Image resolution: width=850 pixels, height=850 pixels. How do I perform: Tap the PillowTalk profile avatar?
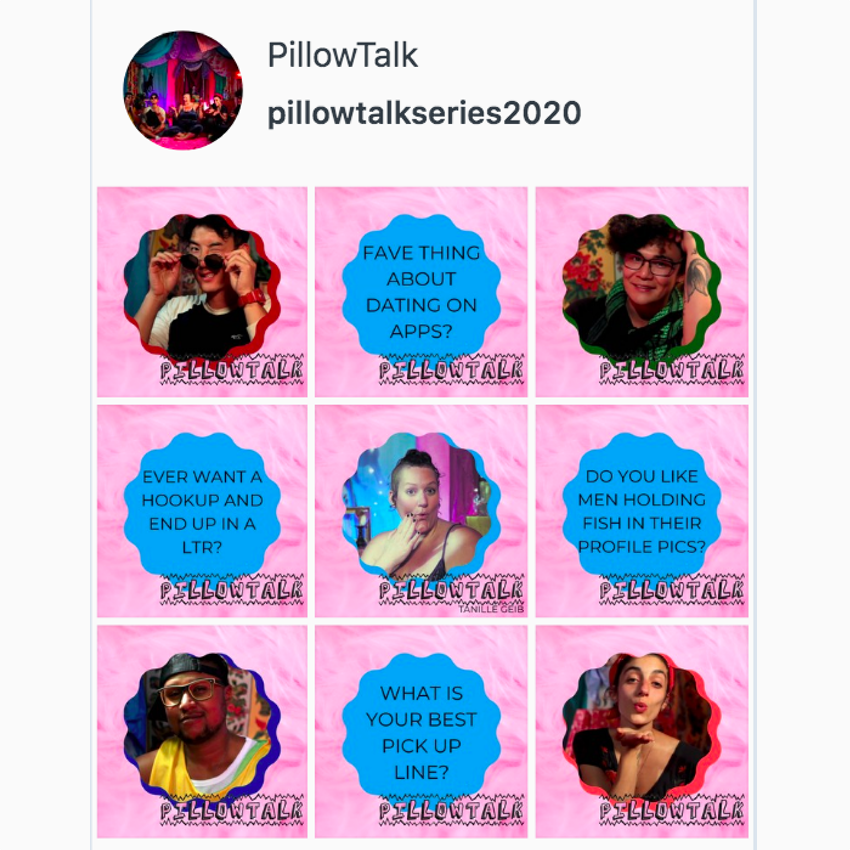point(182,90)
